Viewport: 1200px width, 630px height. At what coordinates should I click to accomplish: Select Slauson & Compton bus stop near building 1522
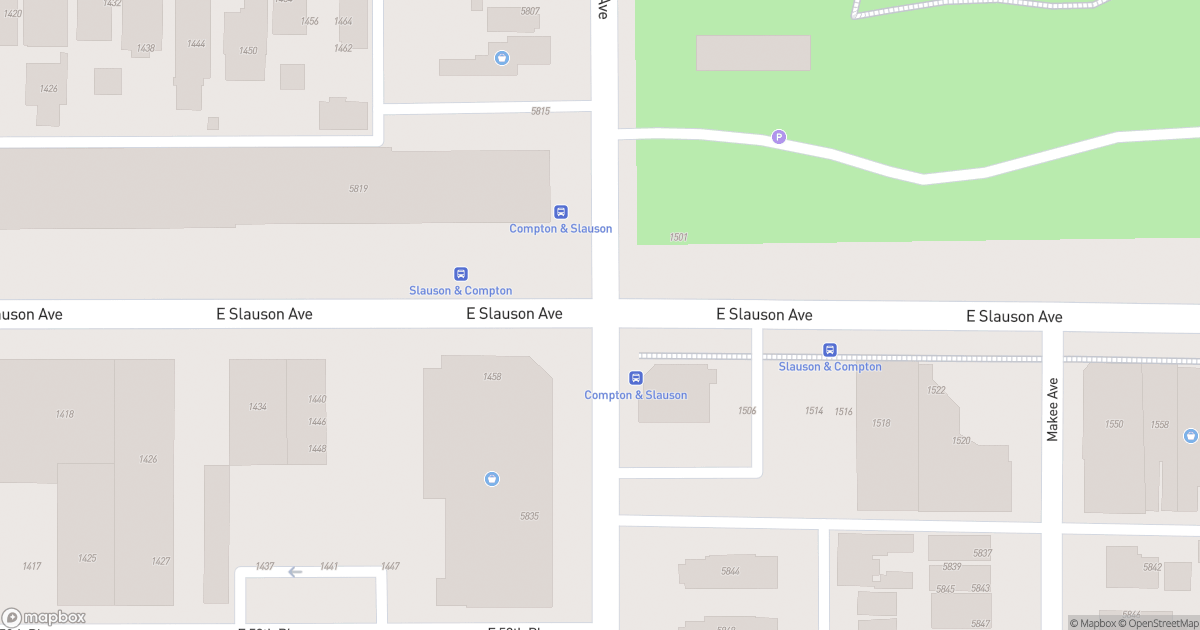[830, 350]
